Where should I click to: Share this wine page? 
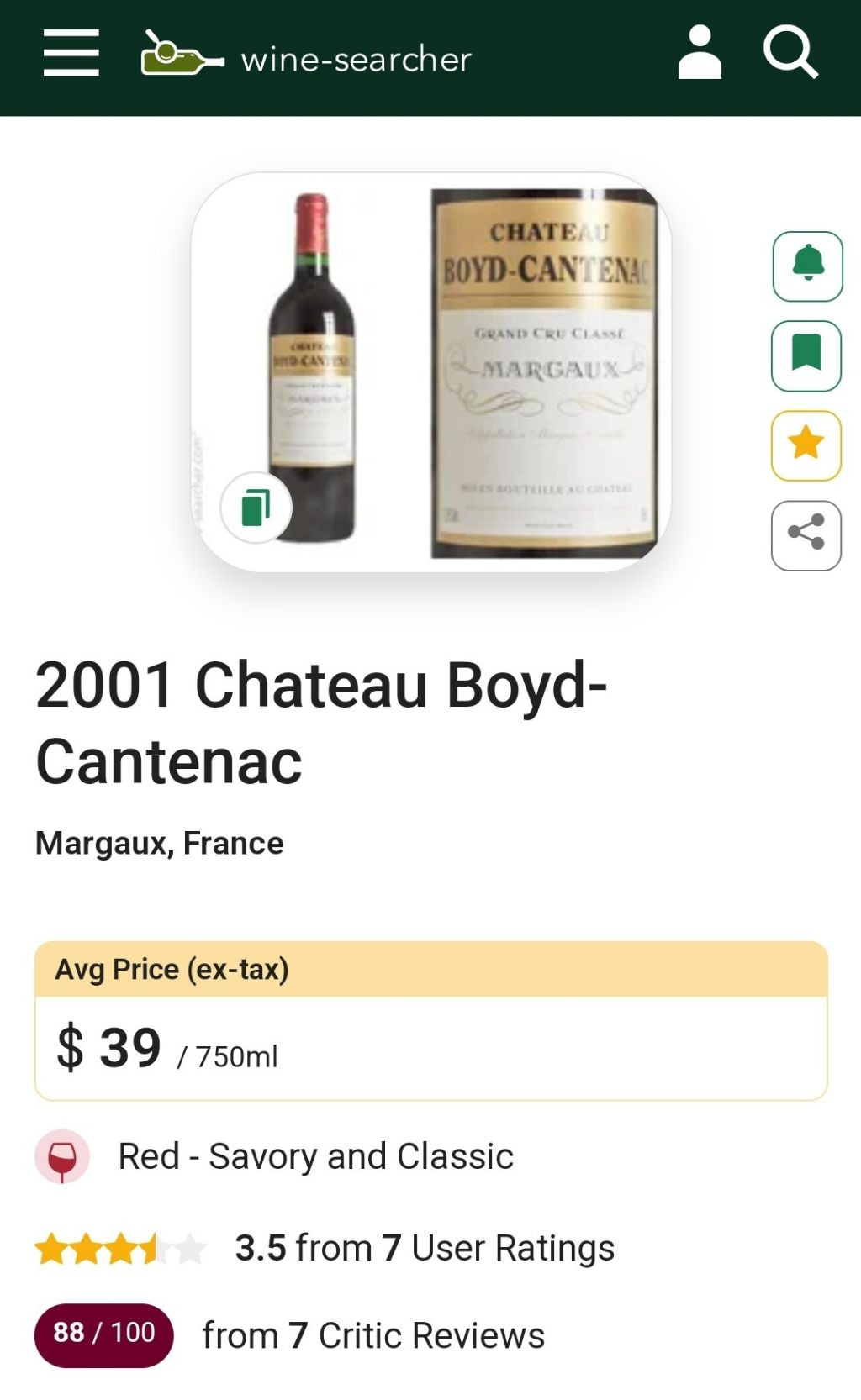(806, 535)
